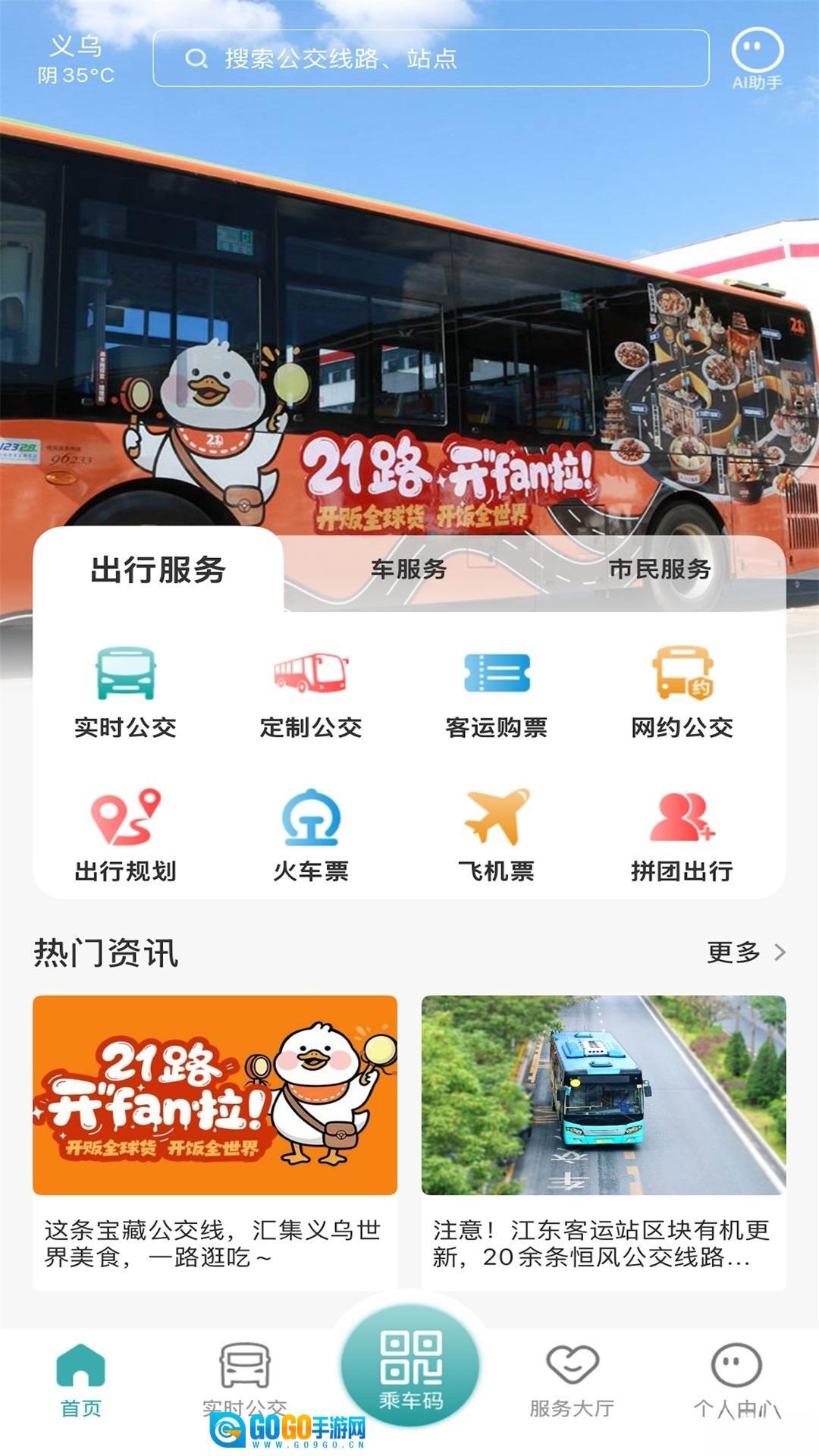Switch to the 市民服务 tab
Viewport: 819px width, 1456px height.
pos(659,569)
